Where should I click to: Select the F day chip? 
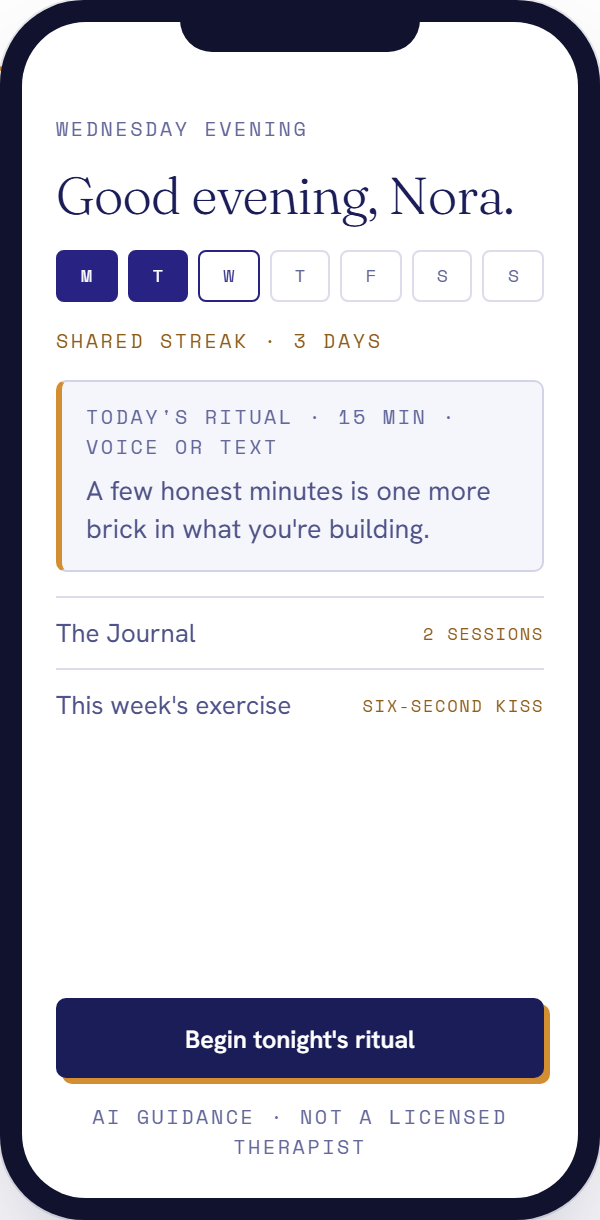pyautogui.click(x=371, y=276)
